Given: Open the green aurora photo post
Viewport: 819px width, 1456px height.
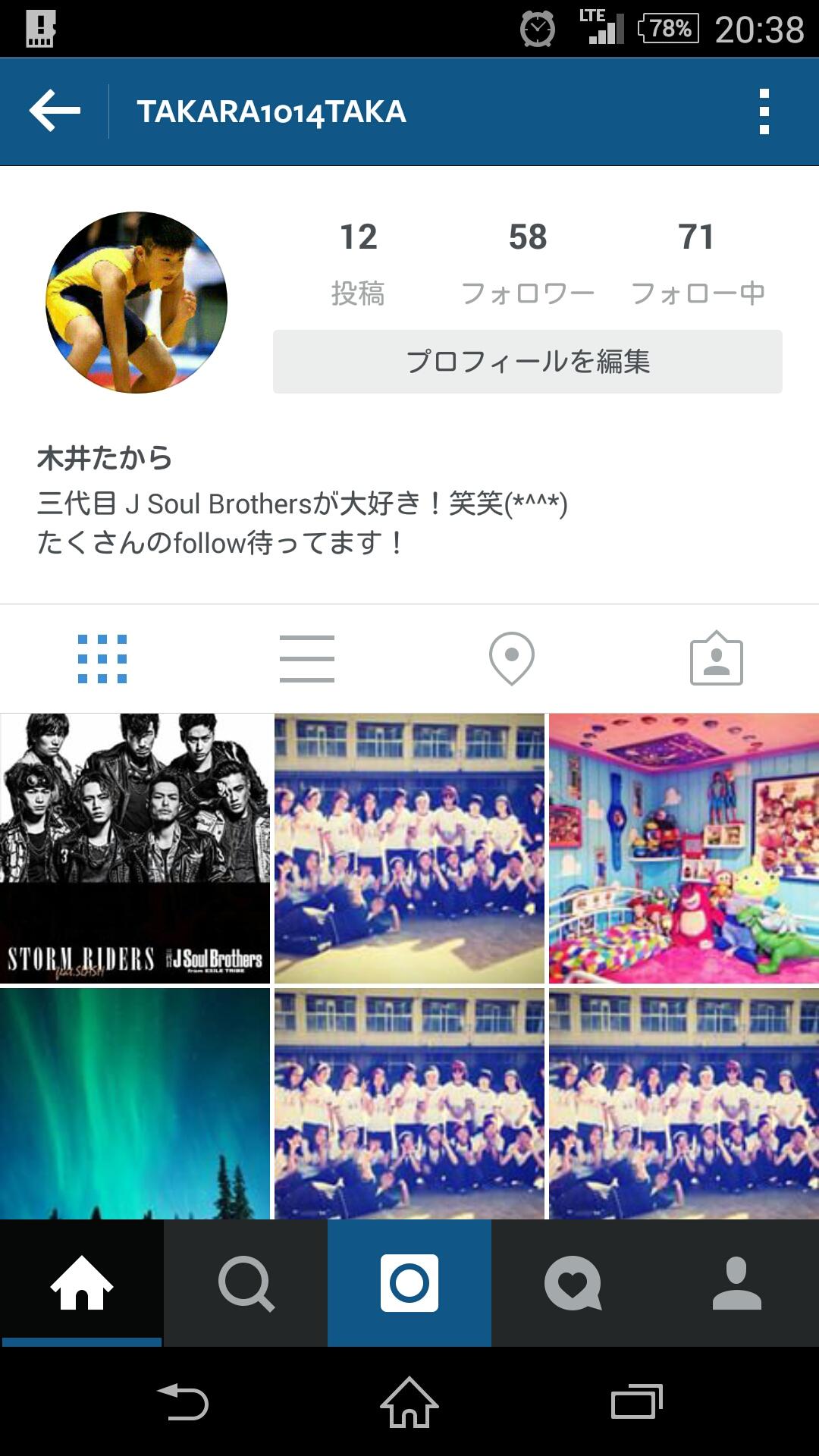Looking at the screenshot, I should pos(135,1103).
